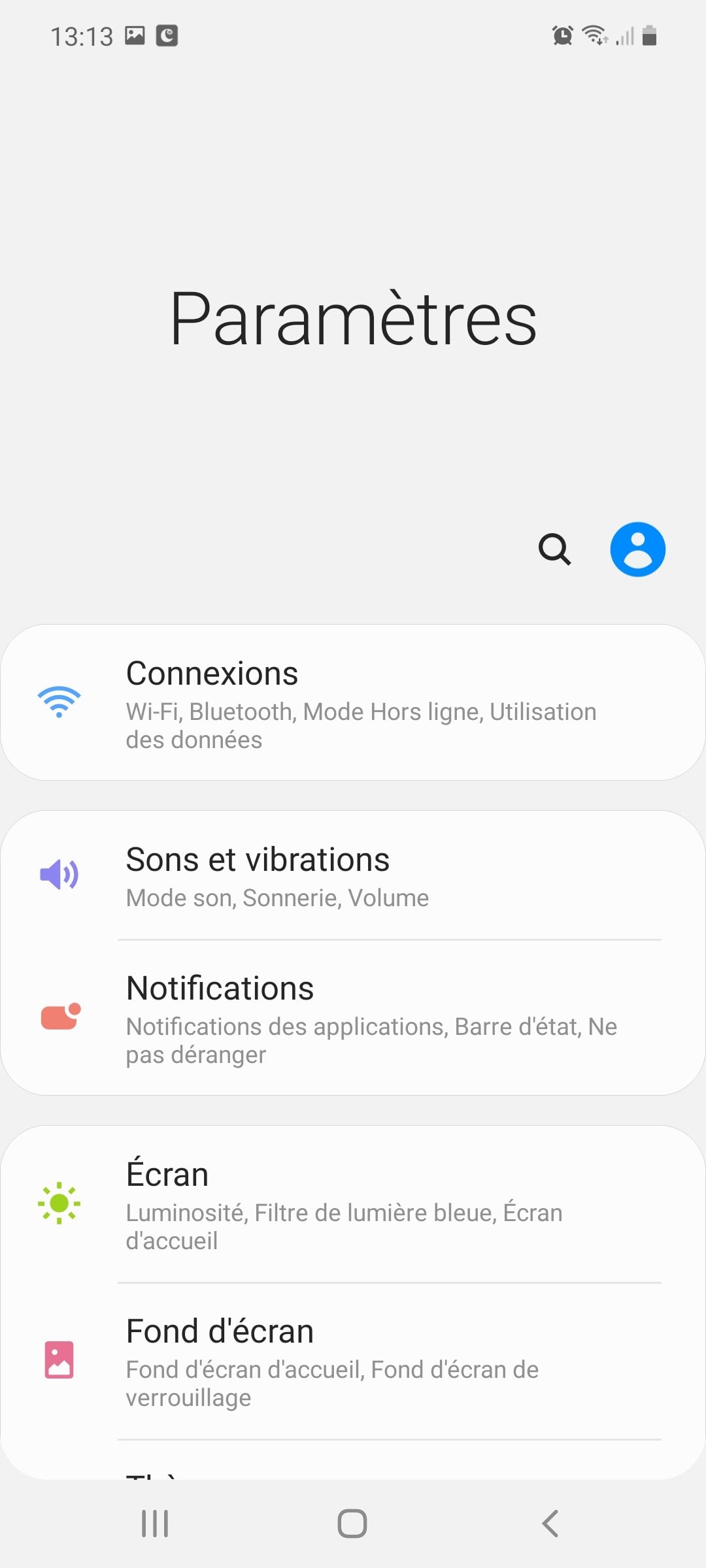Go to Sons et vibrations
This screenshot has height=1568, width=706.
pos(353,875)
